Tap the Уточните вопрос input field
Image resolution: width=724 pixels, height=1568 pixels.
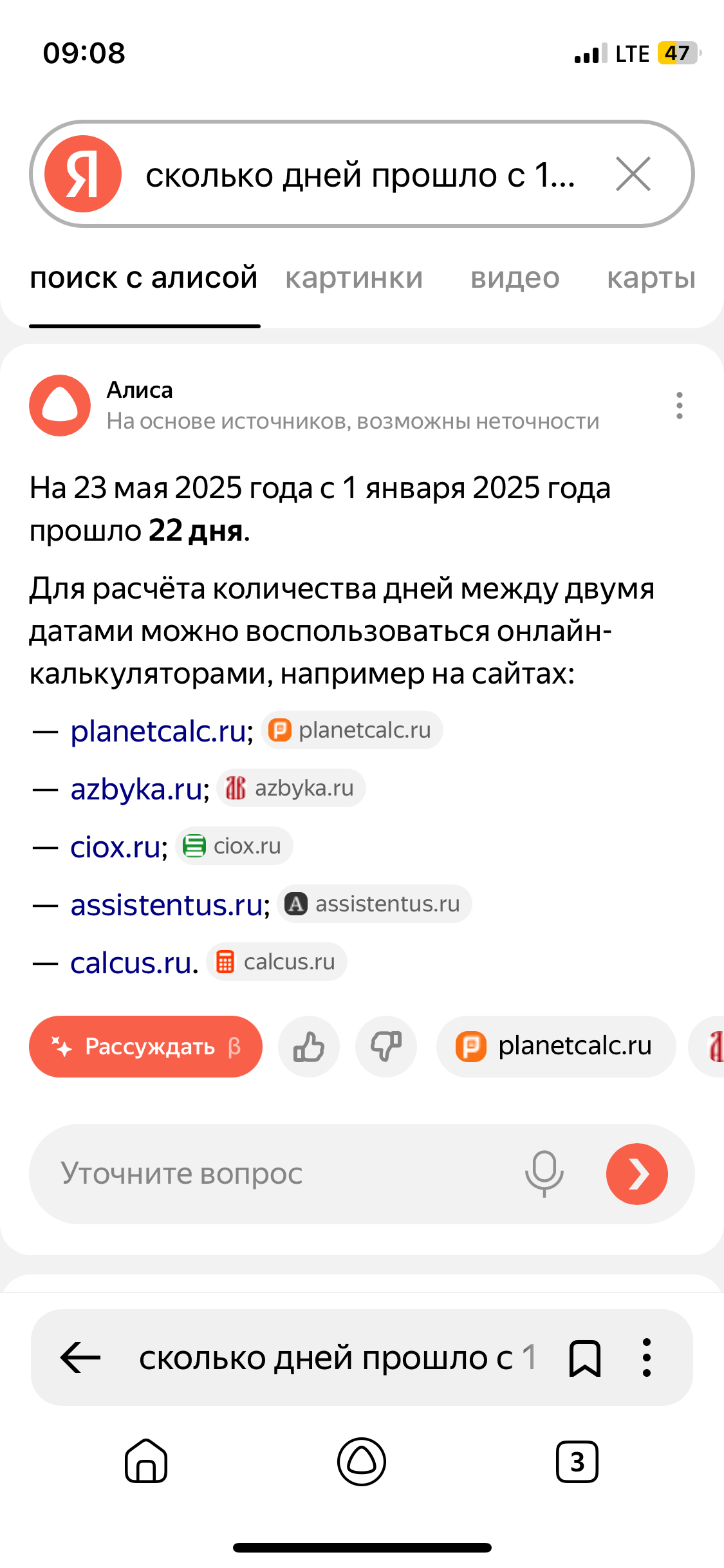tap(277, 1174)
